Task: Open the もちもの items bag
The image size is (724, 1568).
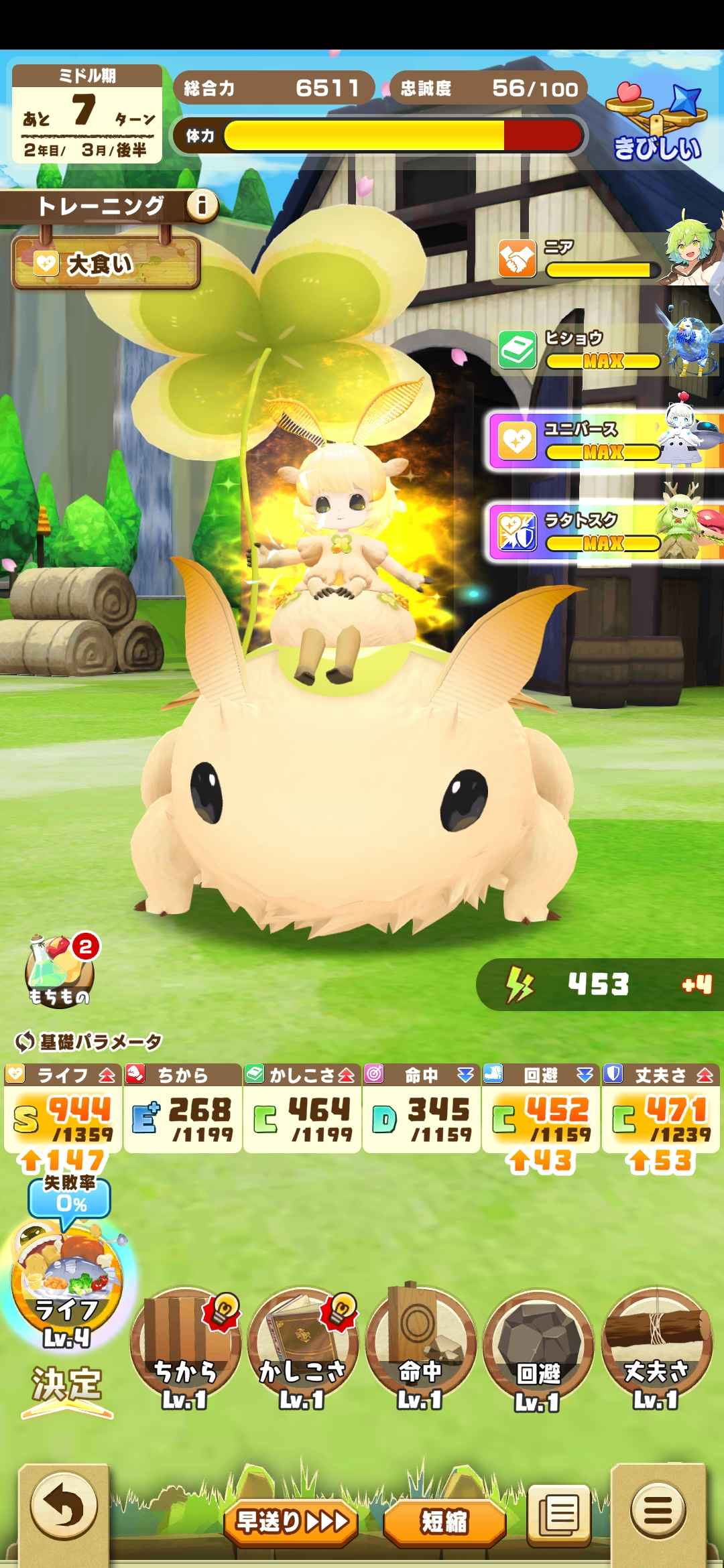Action: [60, 972]
